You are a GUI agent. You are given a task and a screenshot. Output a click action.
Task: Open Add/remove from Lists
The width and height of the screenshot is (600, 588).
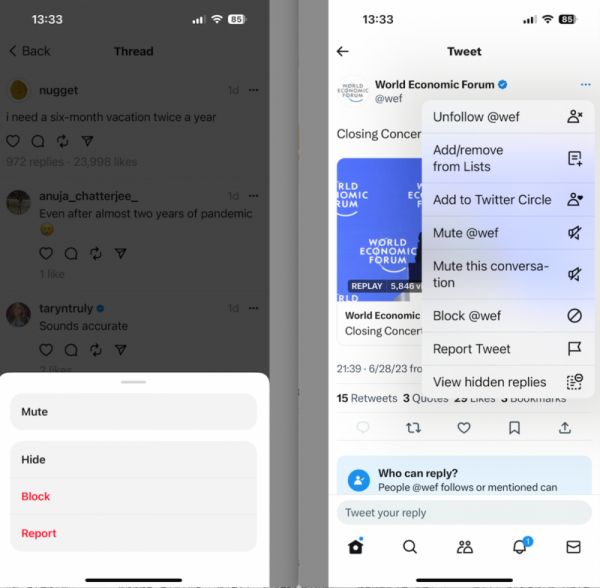coord(507,158)
